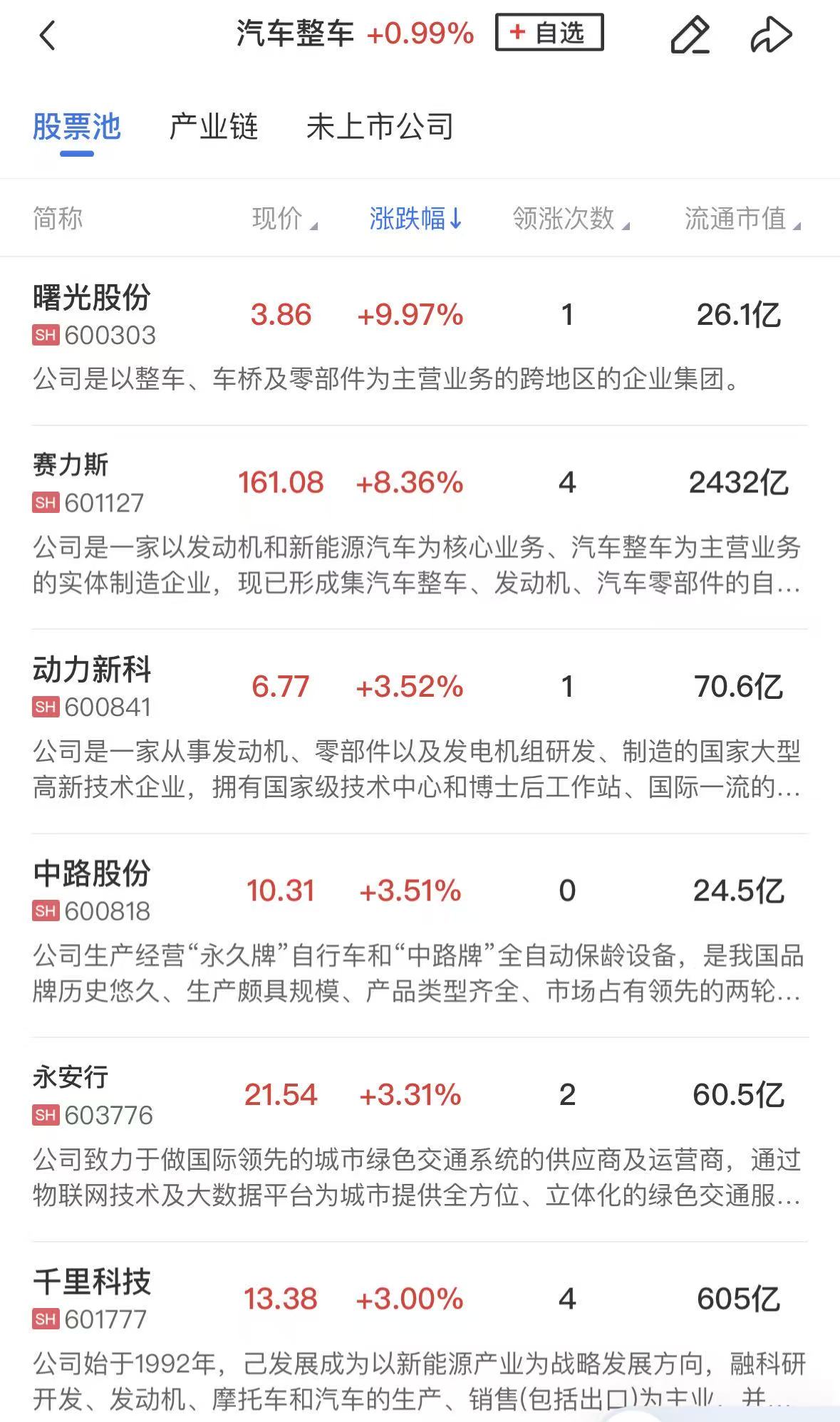Go back using the top-left arrow
The image size is (840, 1422).
[47, 35]
